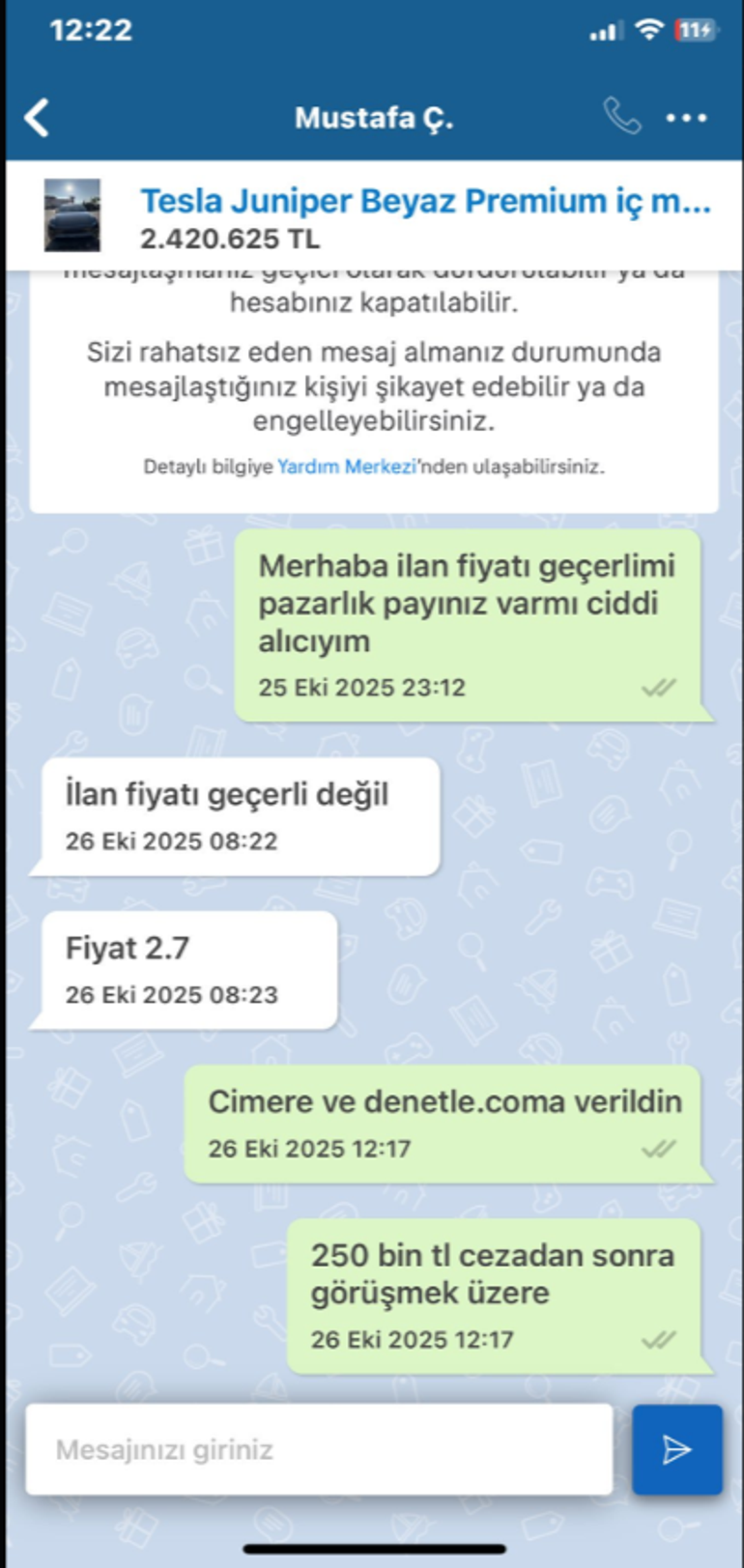Tap the read receipt checkmarks on the last message

point(661,1339)
